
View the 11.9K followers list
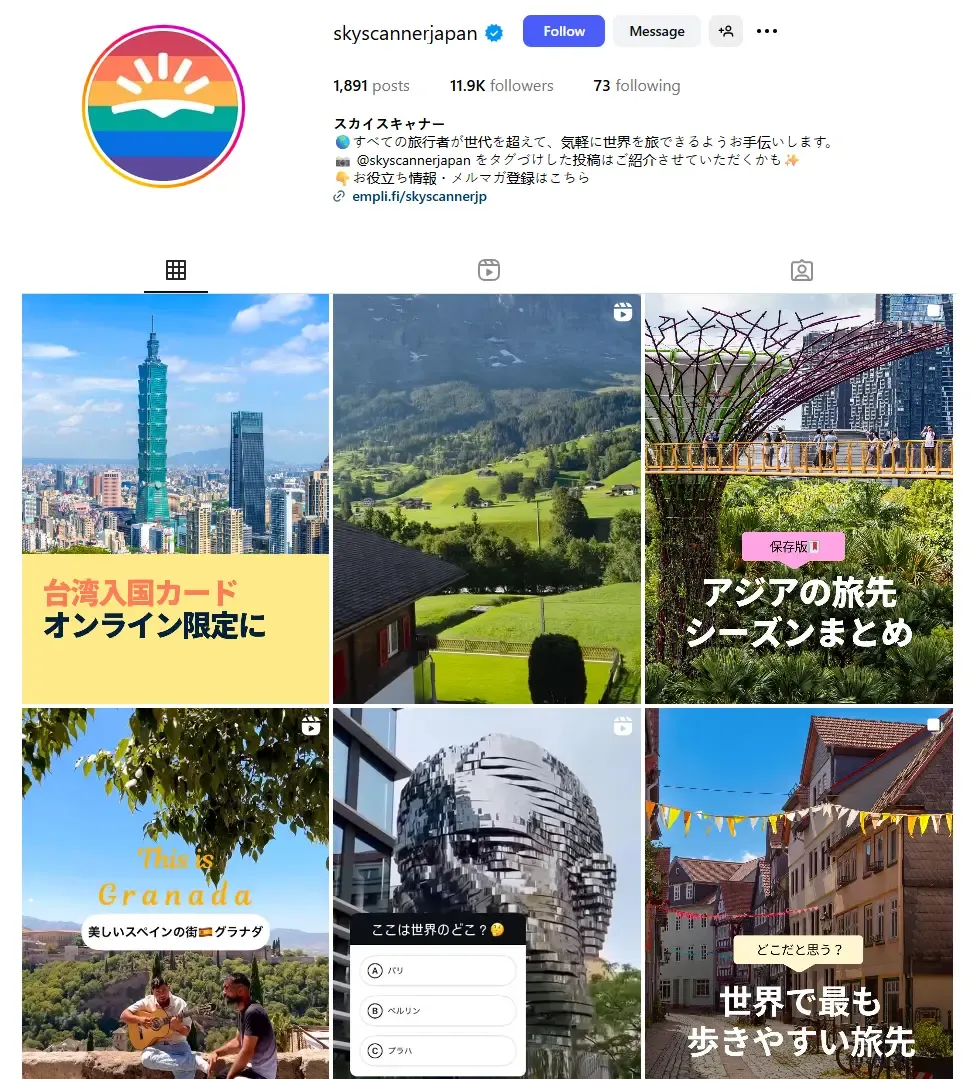[501, 86]
